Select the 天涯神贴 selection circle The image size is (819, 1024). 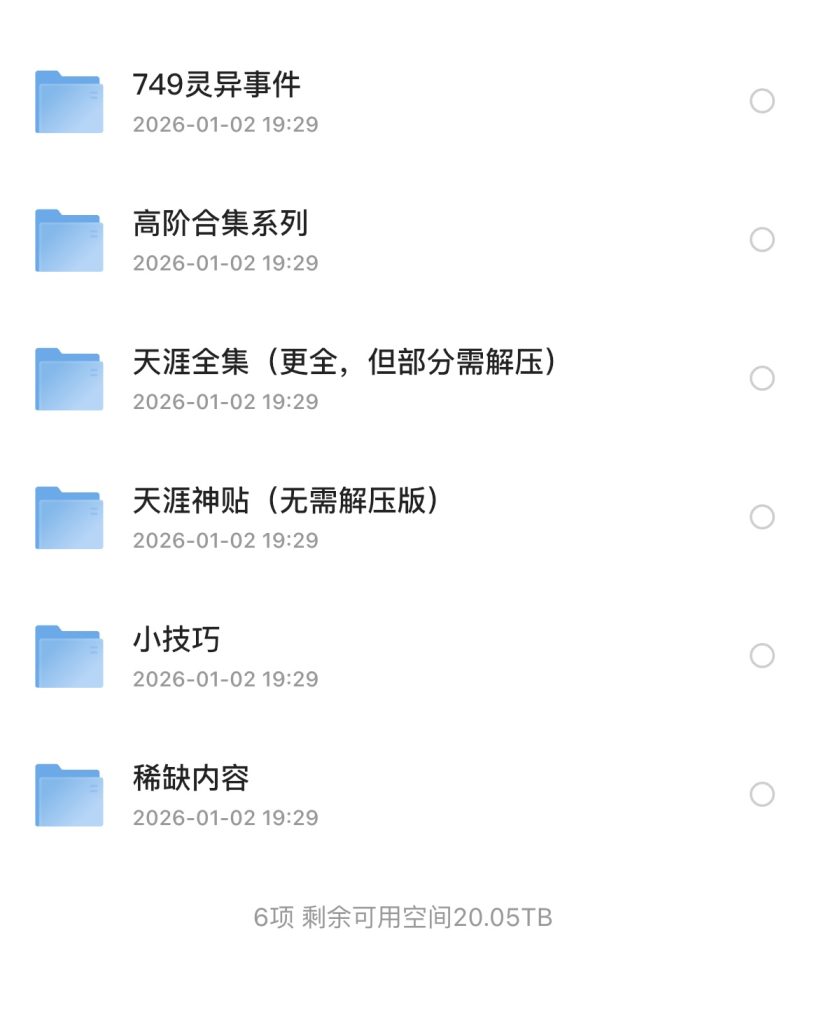[x=761, y=516]
